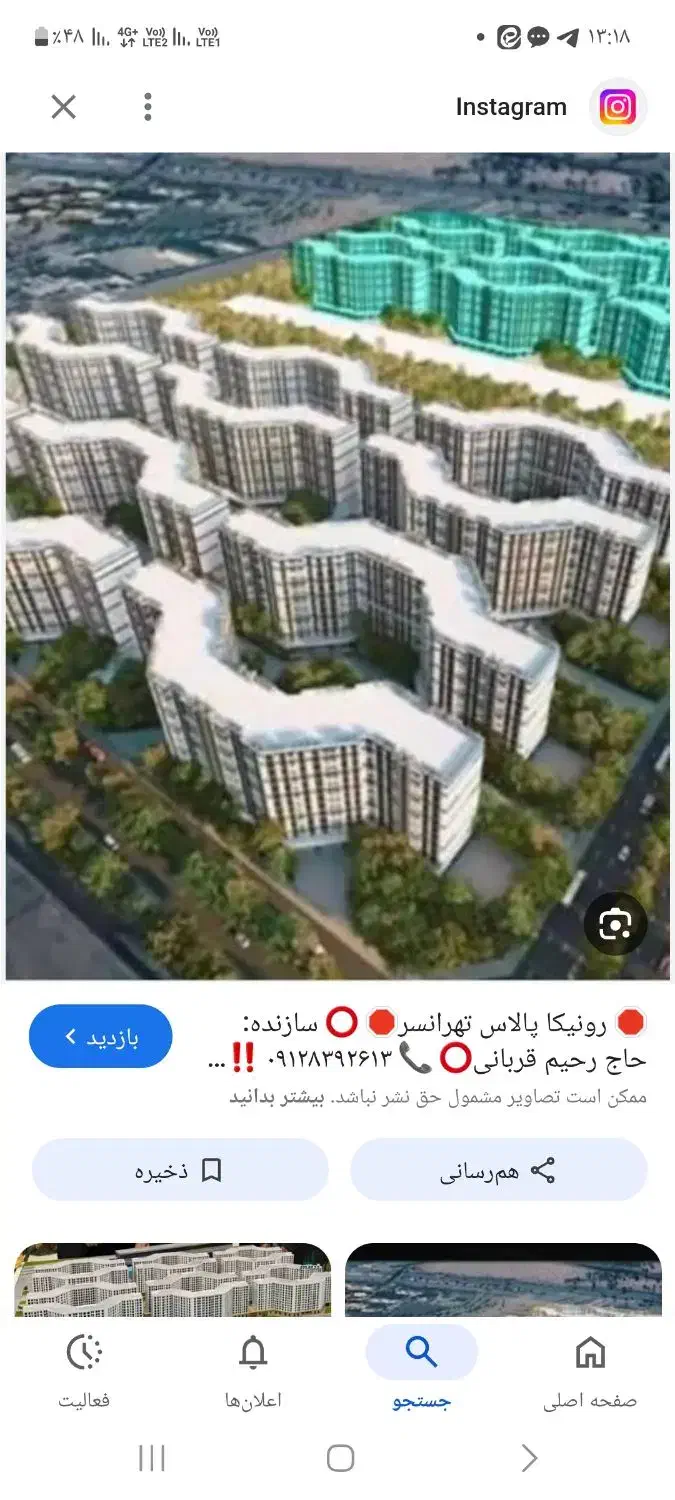Tap the Google Lens icon on the image
Viewport: 675px width, 1500px height.
tap(614, 925)
